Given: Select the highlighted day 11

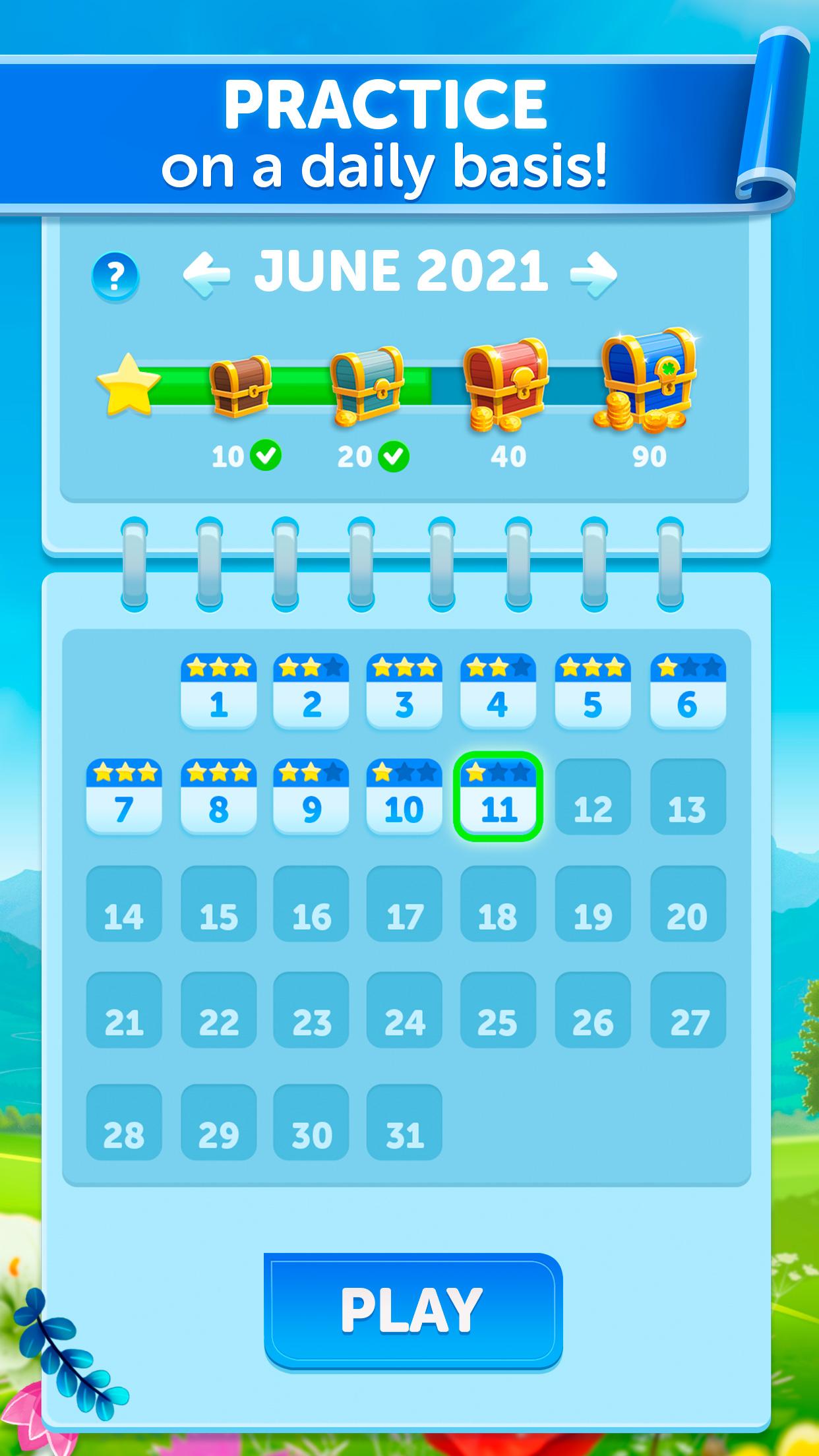Looking at the screenshot, I should 498,797.
